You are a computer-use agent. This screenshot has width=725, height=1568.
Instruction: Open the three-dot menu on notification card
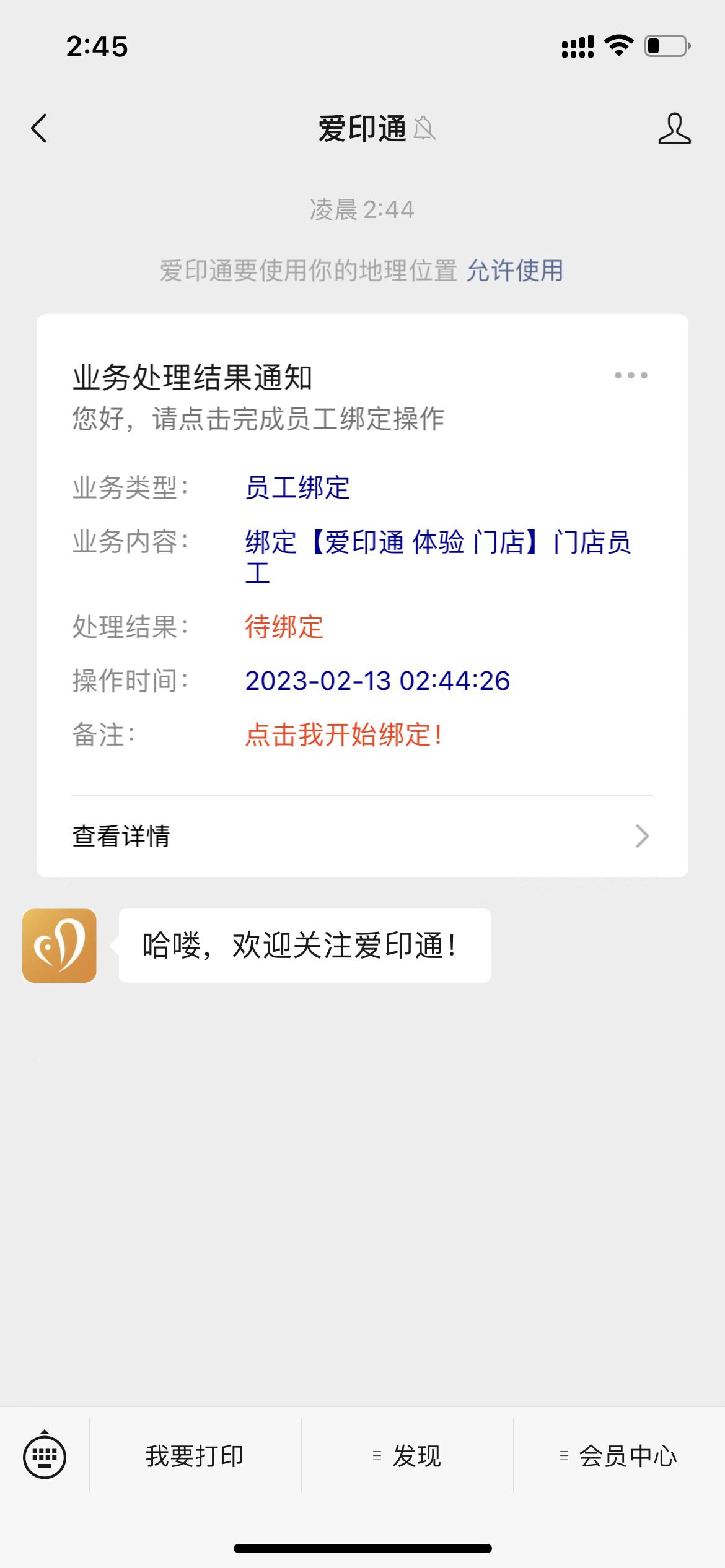(631, 375)
